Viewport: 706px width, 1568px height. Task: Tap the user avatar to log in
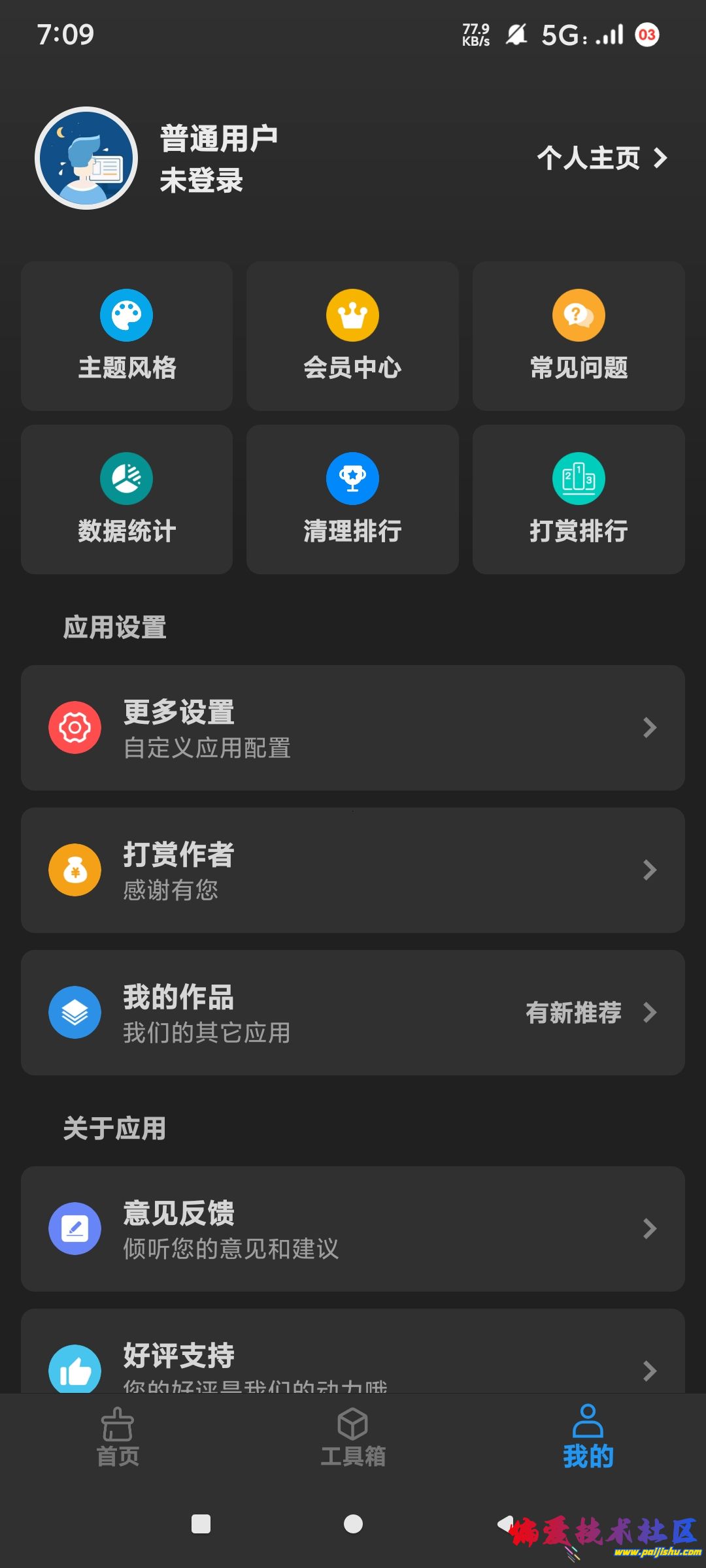click(x=86, y=158)
